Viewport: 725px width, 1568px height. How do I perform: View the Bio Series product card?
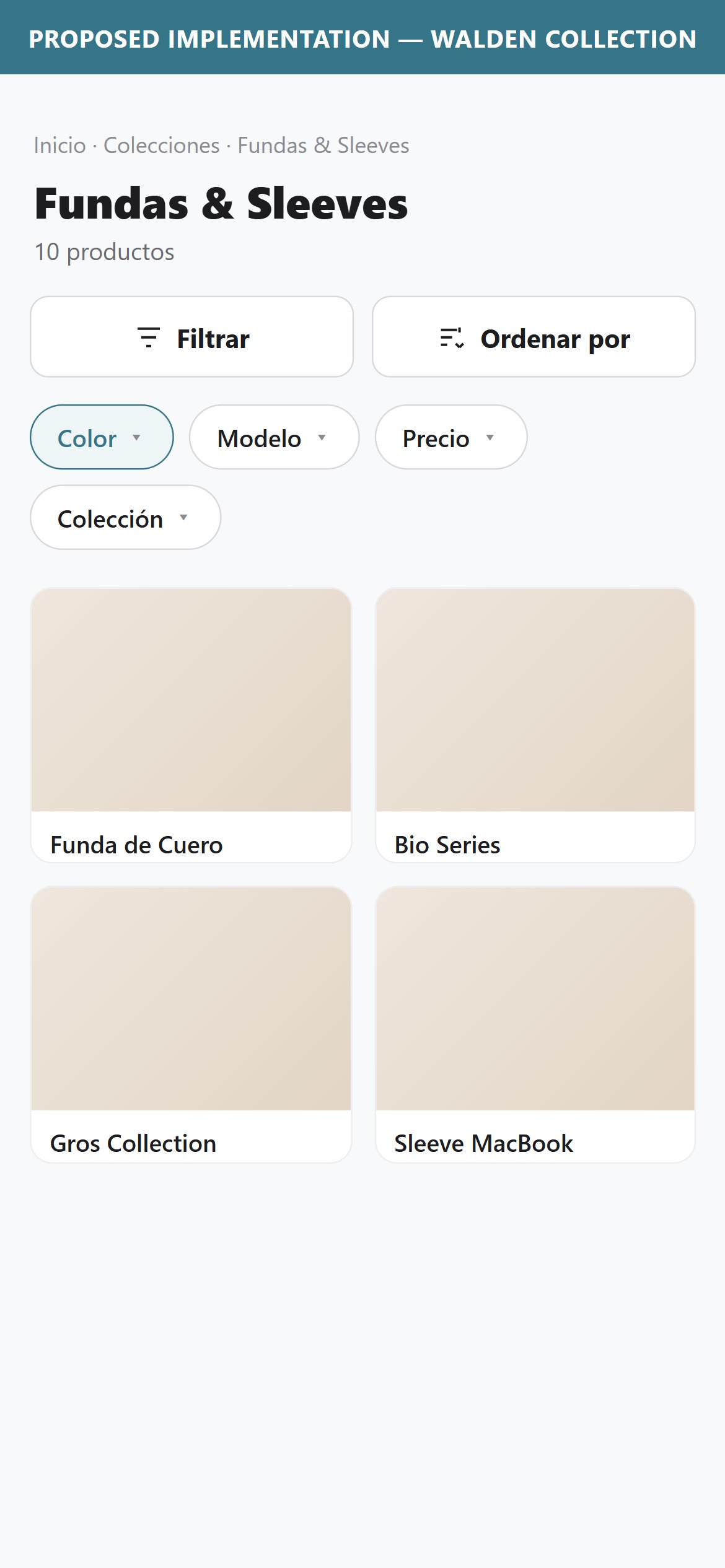(x=535, y=725)
